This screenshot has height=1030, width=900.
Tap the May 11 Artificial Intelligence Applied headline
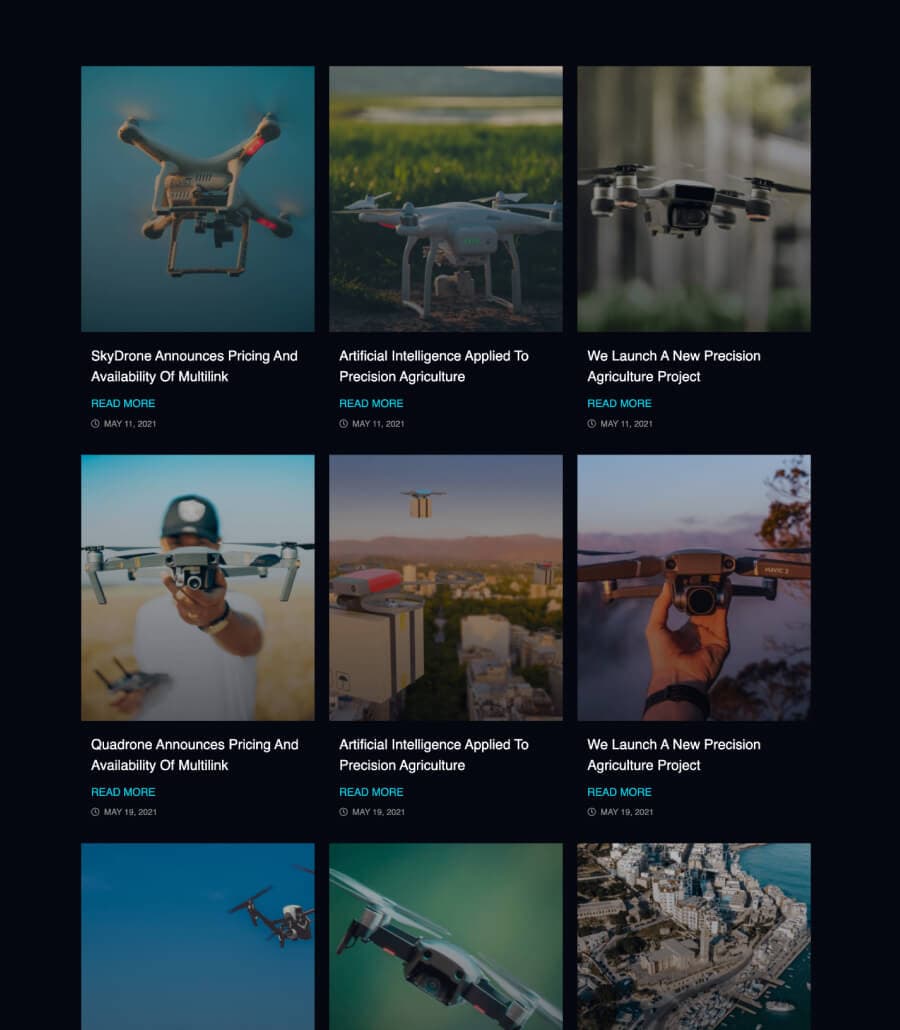coord(433,366)
